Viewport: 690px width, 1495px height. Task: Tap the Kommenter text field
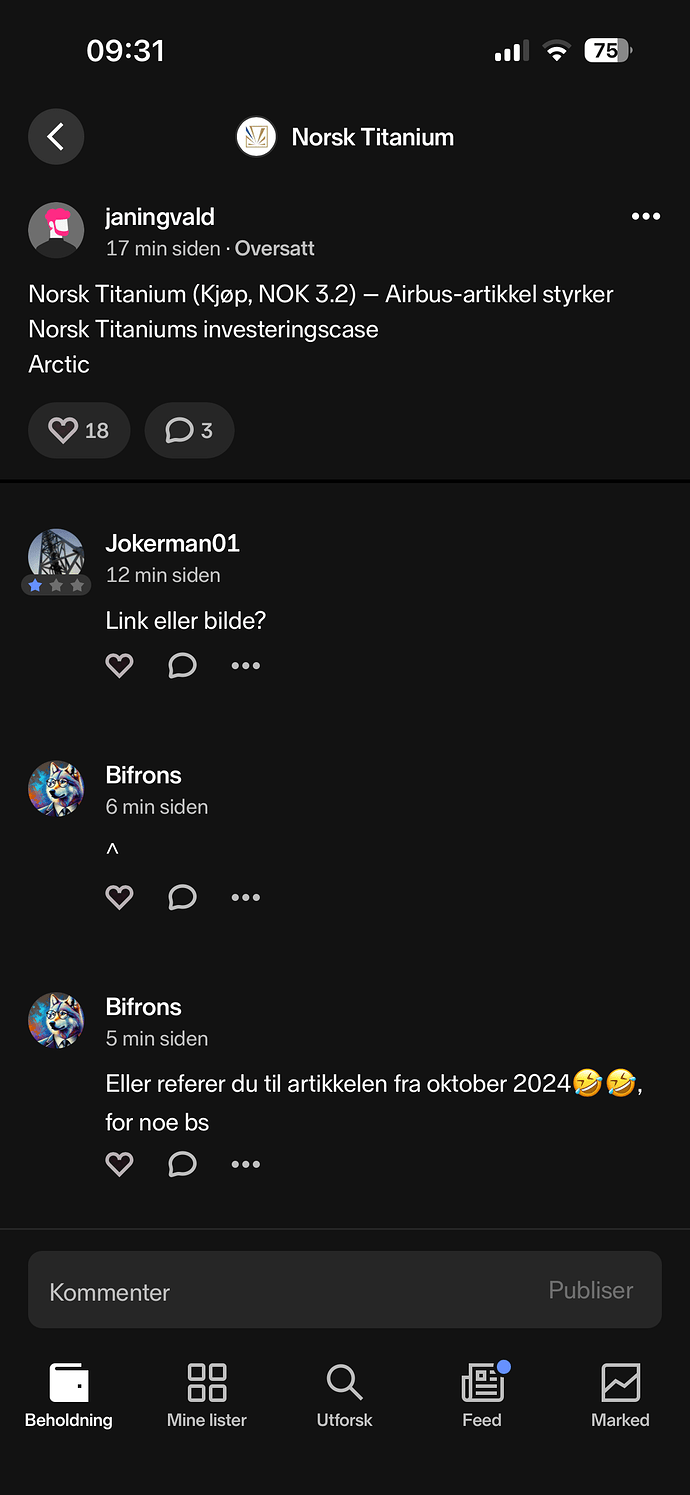tap(280, 1291)
